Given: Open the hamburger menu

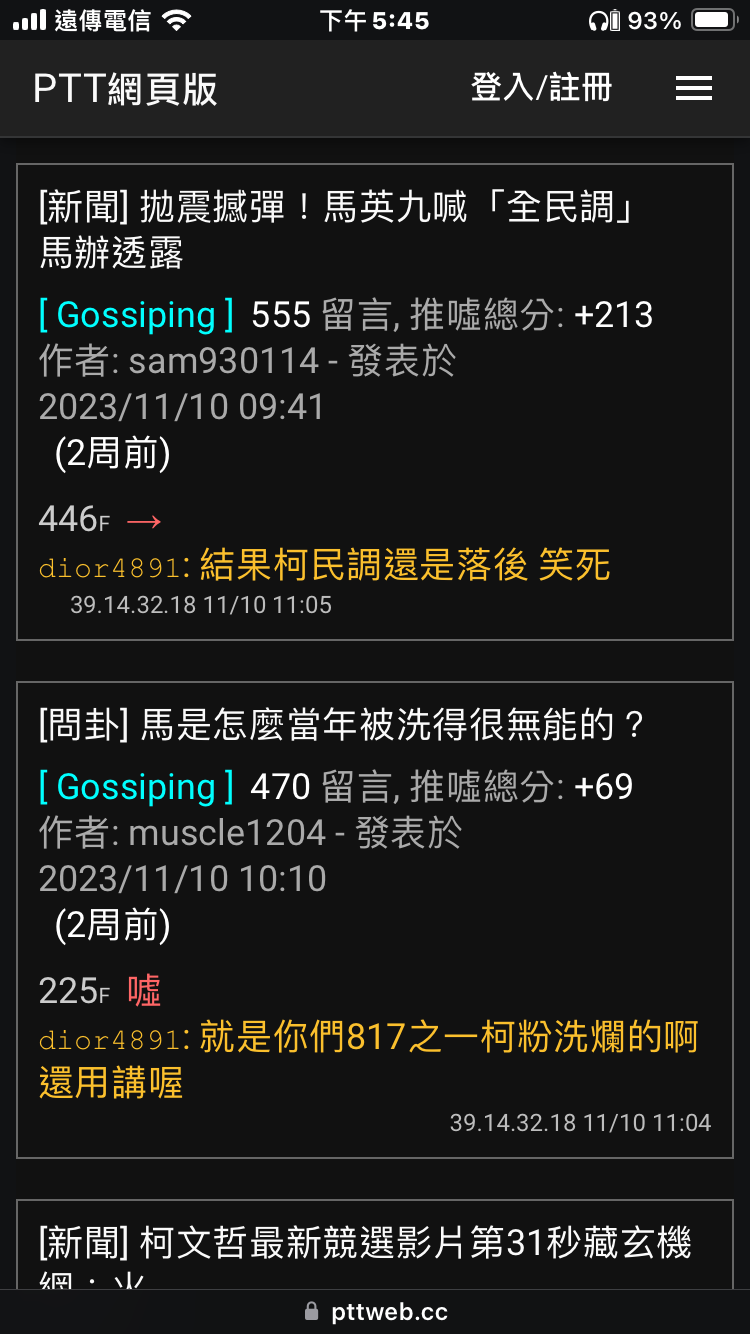Looking at the screenshot, I should 693,89.
